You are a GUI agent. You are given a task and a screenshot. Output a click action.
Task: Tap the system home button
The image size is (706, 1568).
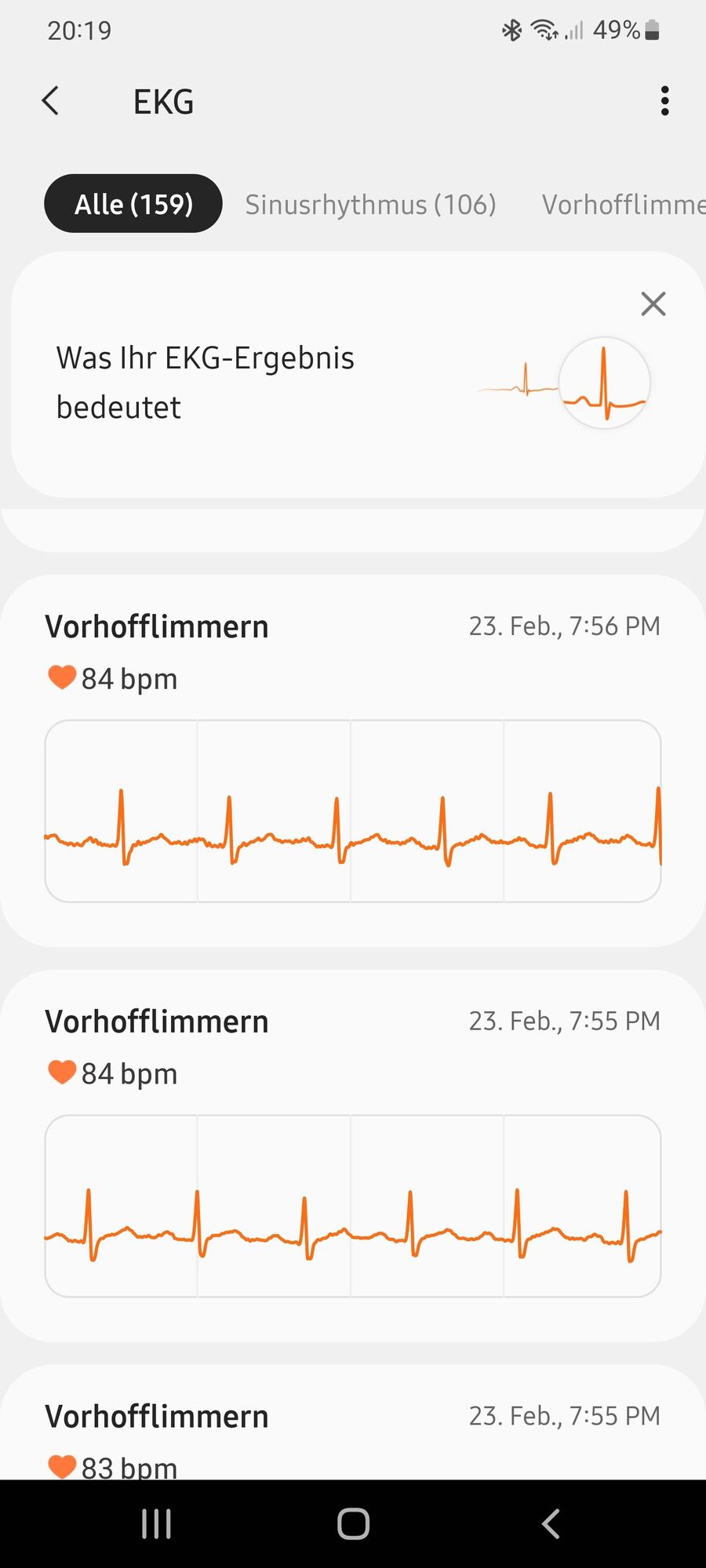pyautogui.click(x=353, y=1524)
